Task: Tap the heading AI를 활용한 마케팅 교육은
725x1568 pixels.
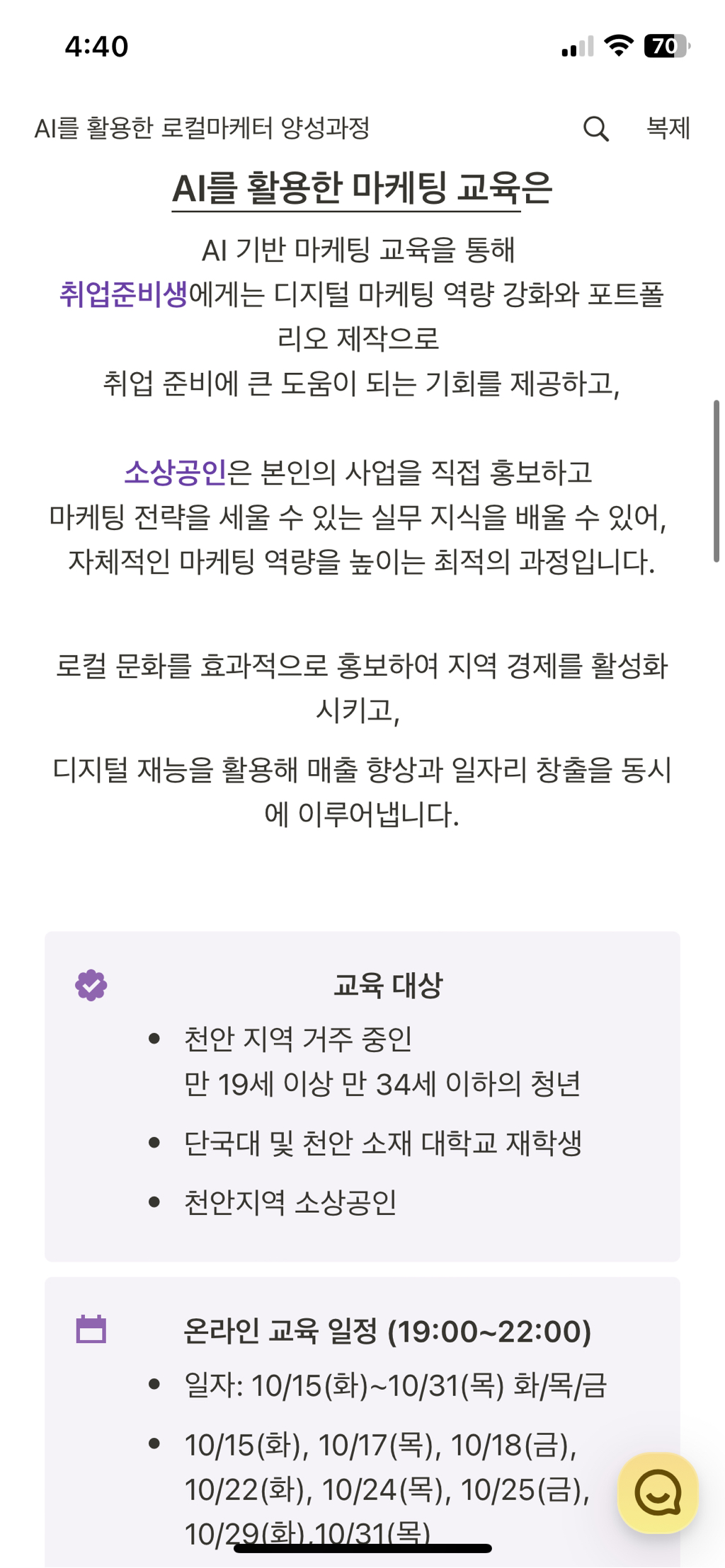Action: click(x=362, y=188)
